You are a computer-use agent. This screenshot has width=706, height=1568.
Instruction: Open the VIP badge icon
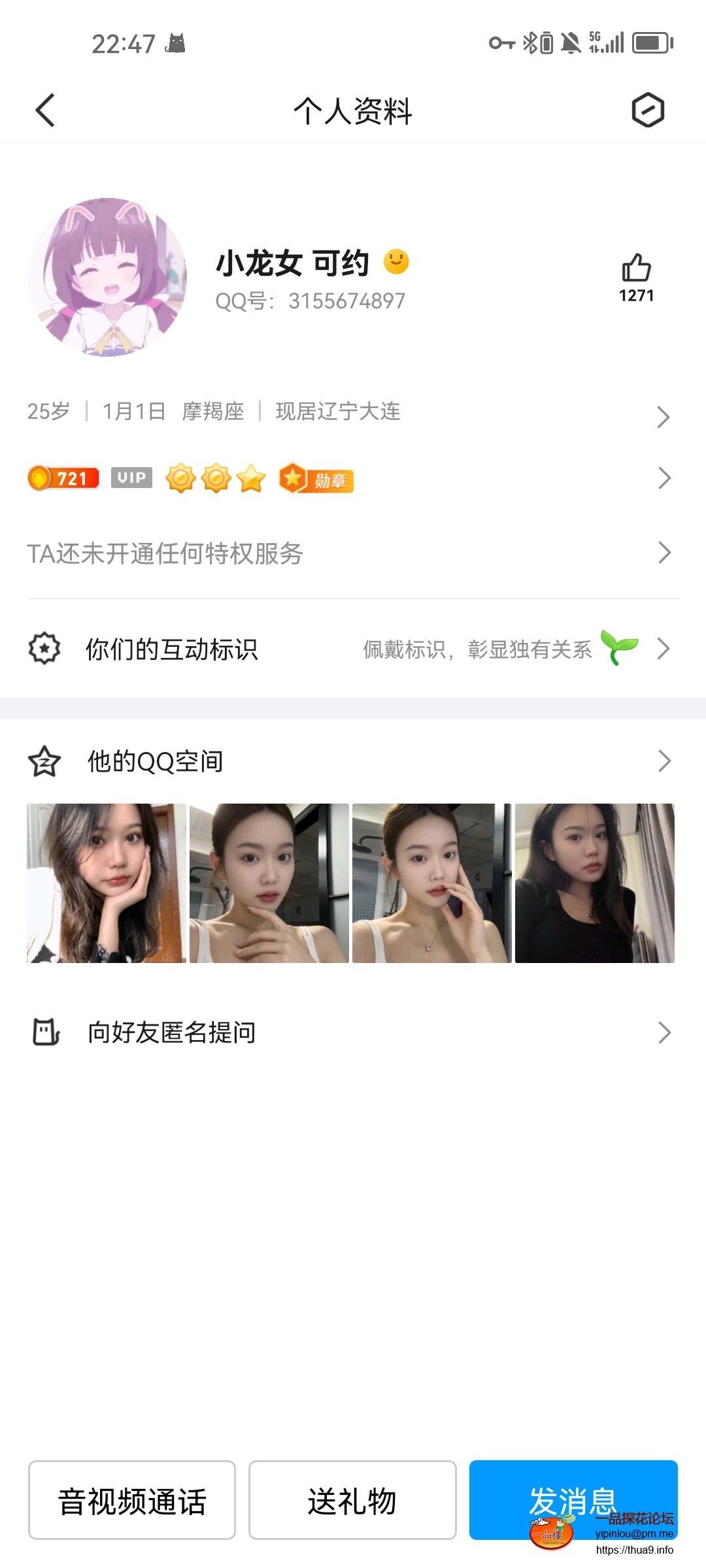tap(131, 478)
